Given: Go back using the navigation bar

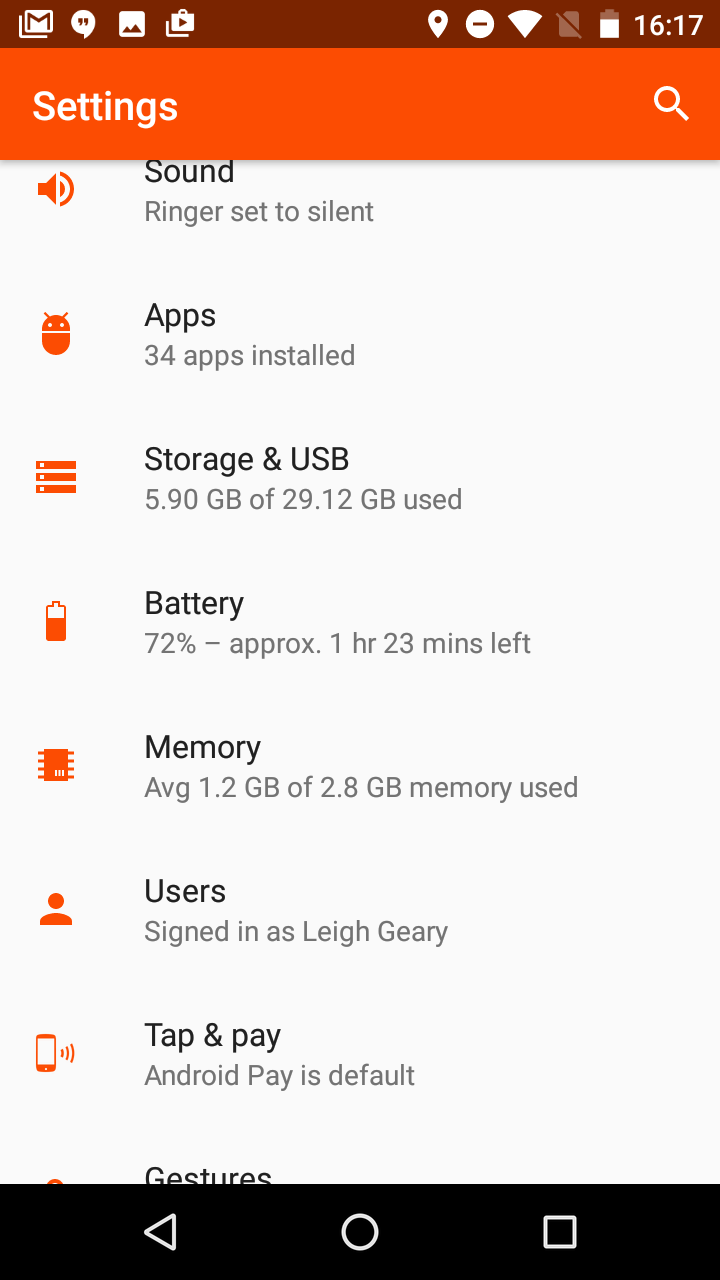Looking at the screenshot, I should pos(160,1232).
